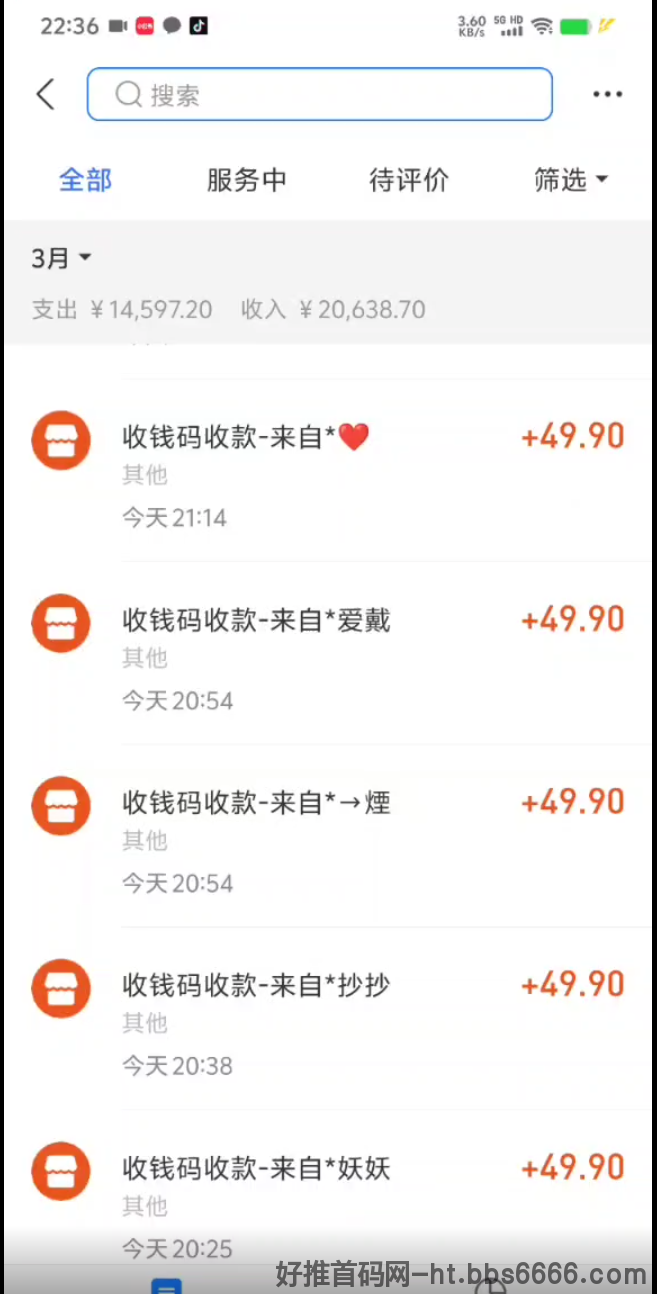View the payment record from *妖妖

point(328,1188)
